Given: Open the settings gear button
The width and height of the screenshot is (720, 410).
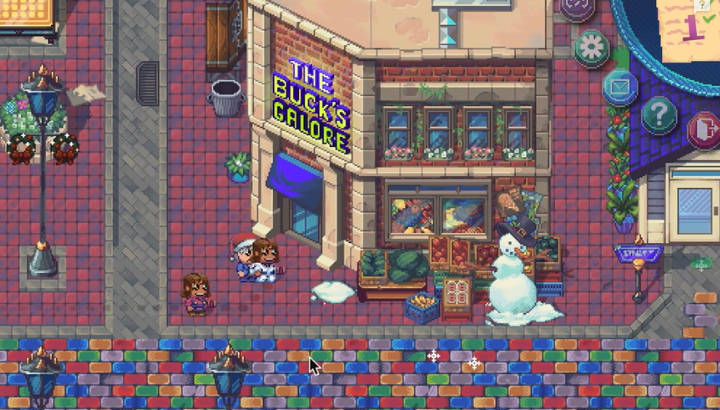Looking at the screenshot, I should pos(592,47).
